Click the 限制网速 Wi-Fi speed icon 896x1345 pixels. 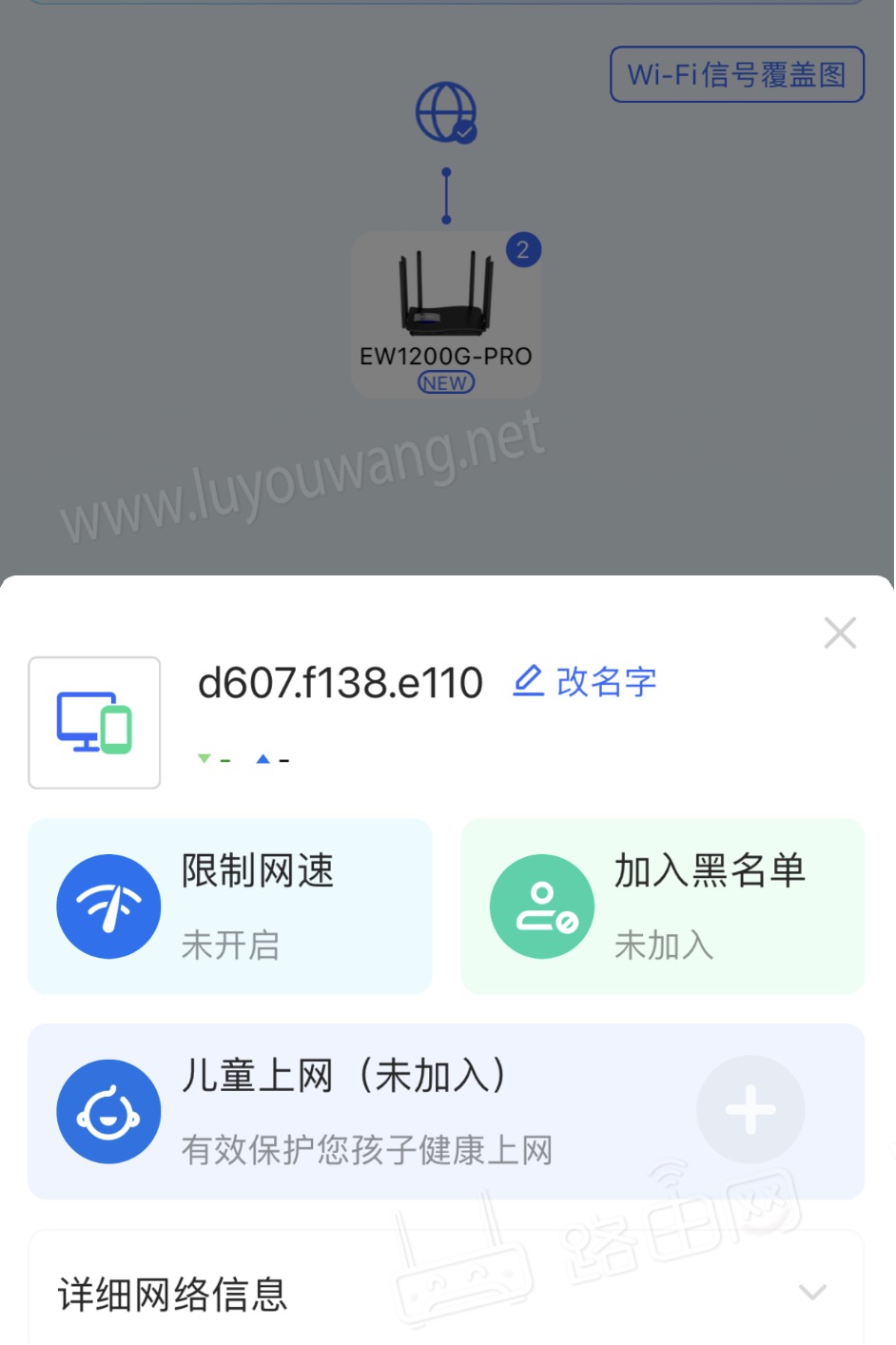pyautogui.click(x=108, y=906)
